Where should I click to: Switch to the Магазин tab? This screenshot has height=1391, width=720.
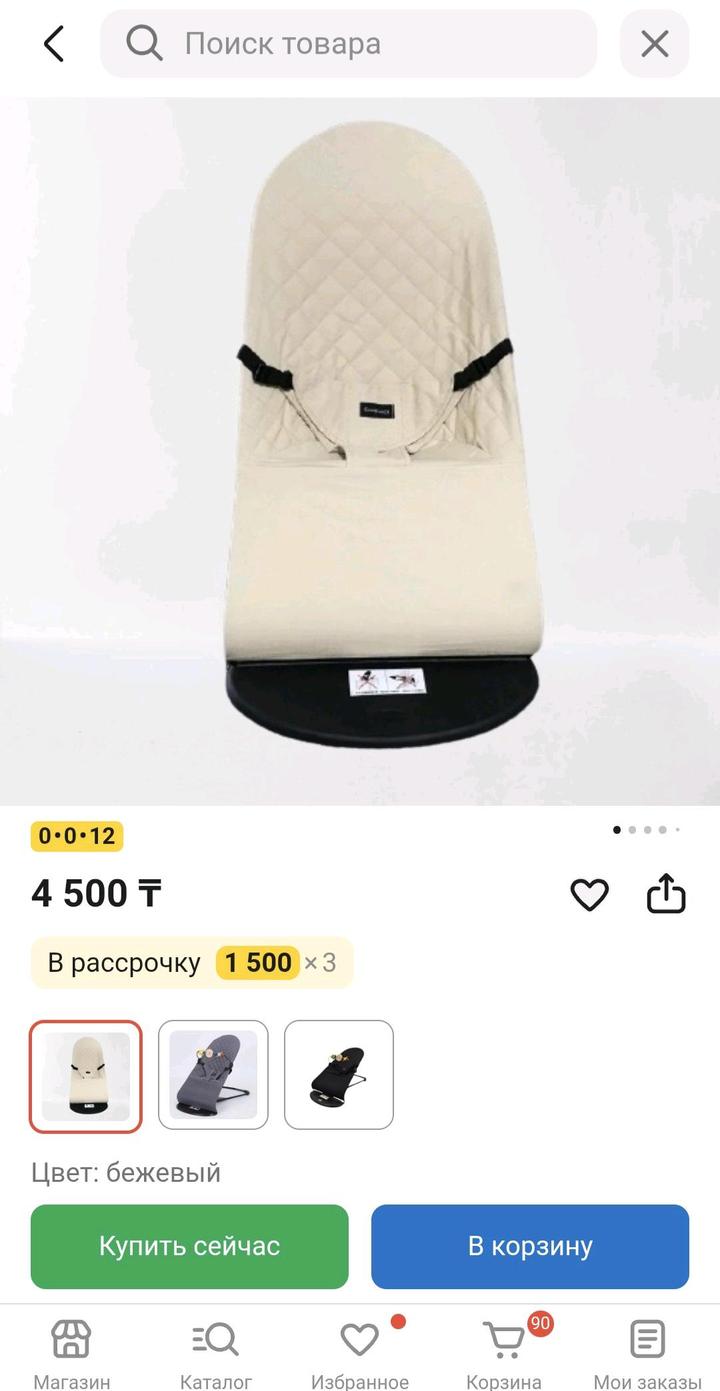[72, 1354]
